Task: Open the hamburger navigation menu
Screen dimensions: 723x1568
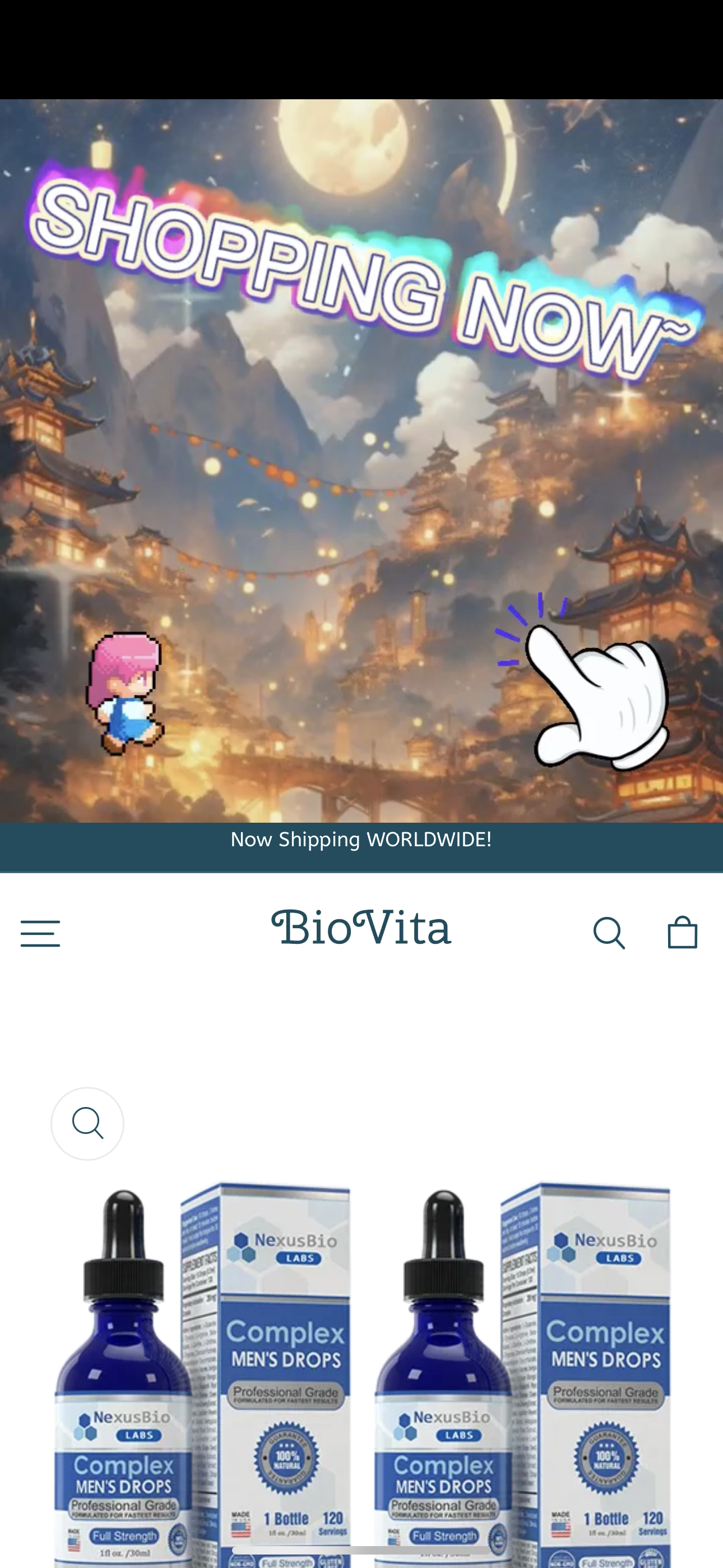Action: (x=40, y=933)
